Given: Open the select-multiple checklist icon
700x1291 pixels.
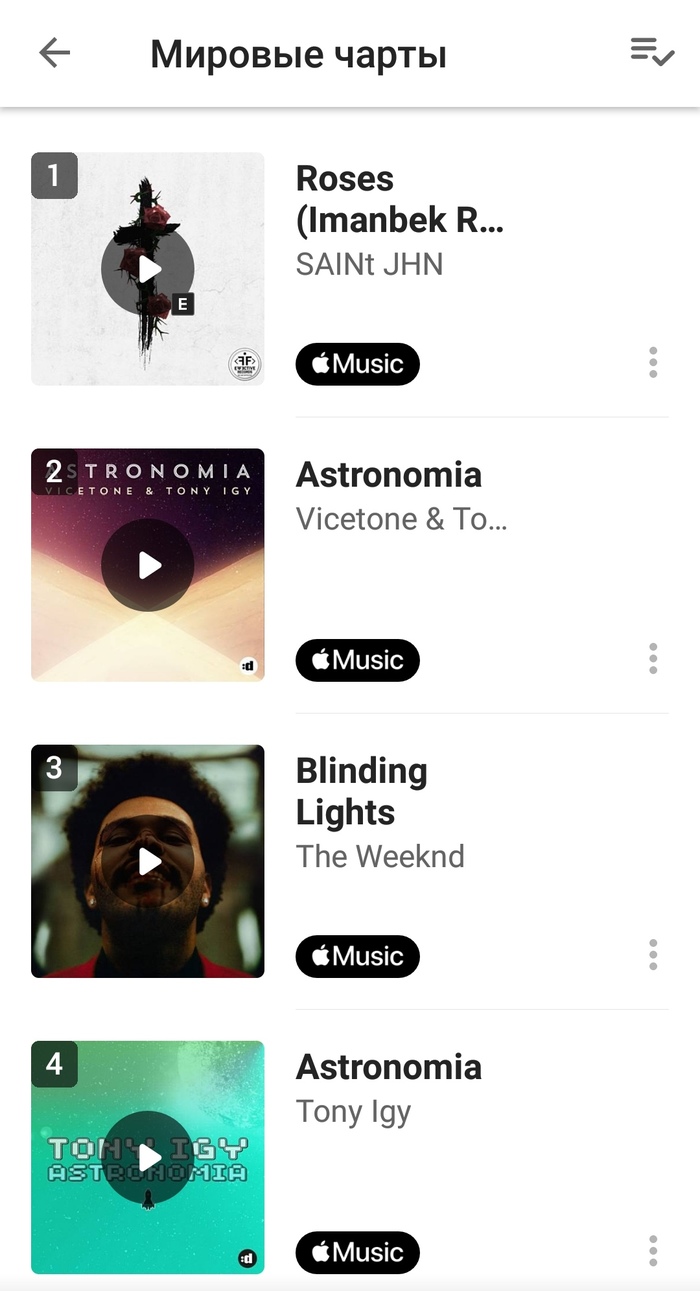Looking at the screenshot, I should coord(652,52).
